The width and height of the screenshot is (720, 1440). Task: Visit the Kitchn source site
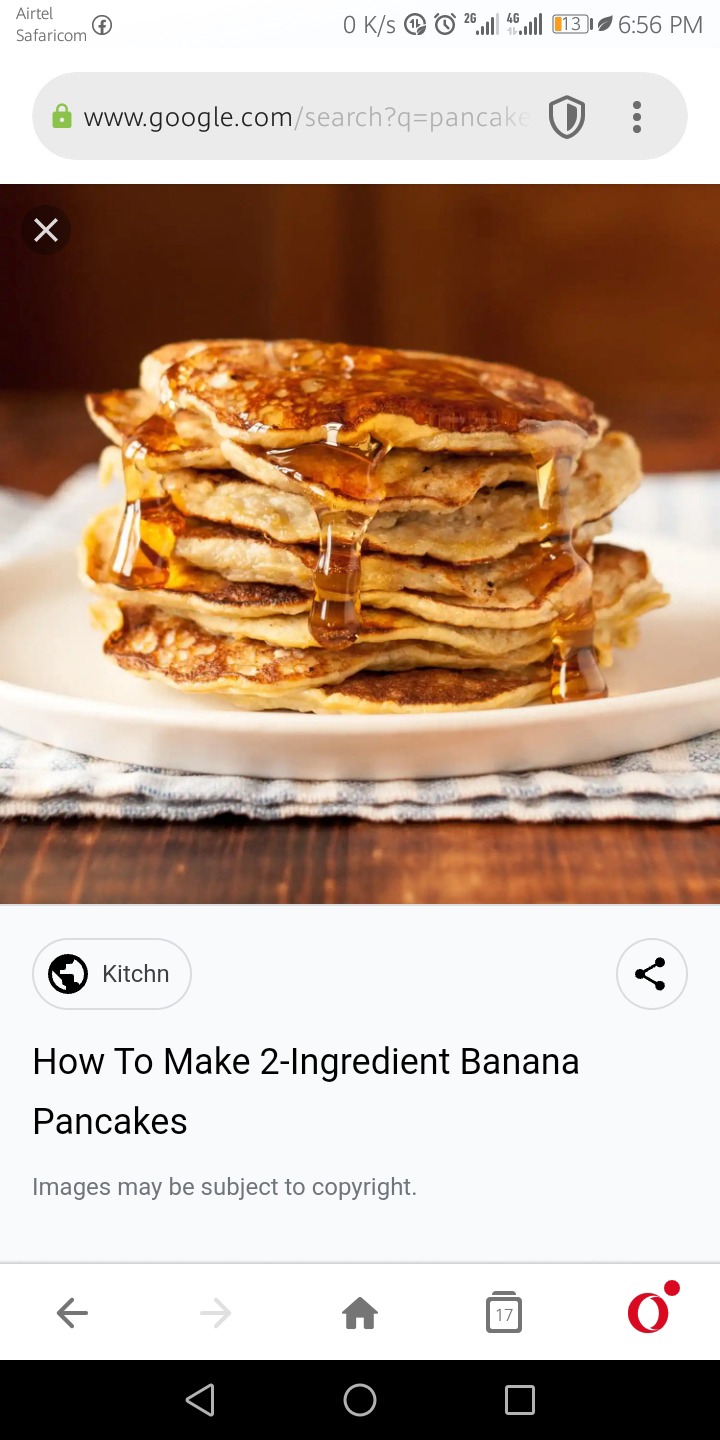tap(112, 974)
